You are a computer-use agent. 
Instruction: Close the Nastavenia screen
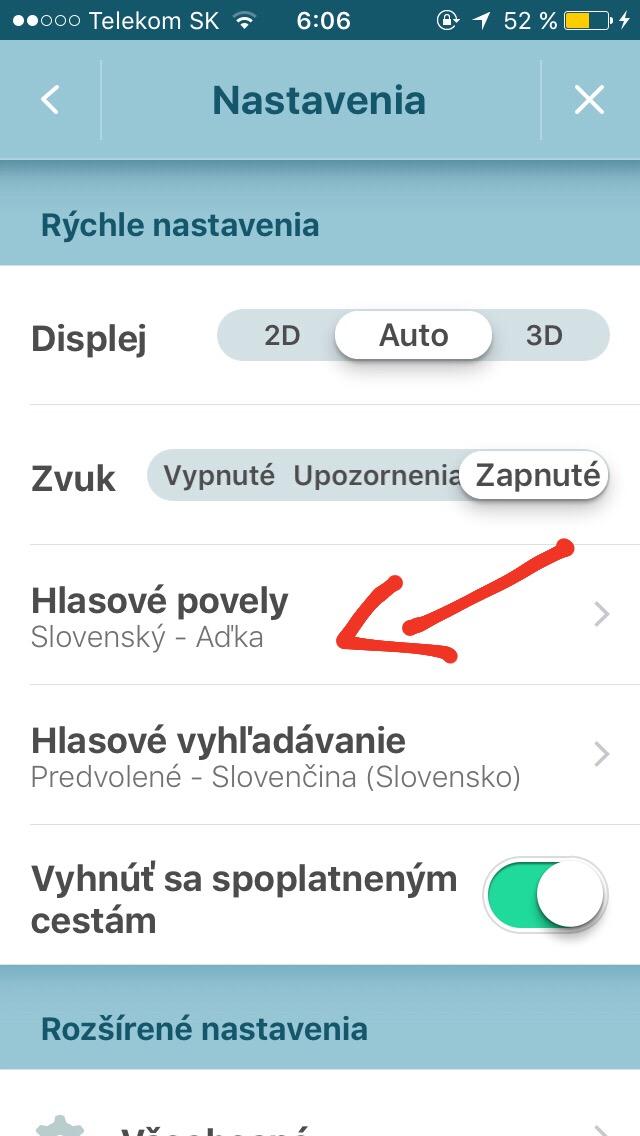[x=589, y=100]
